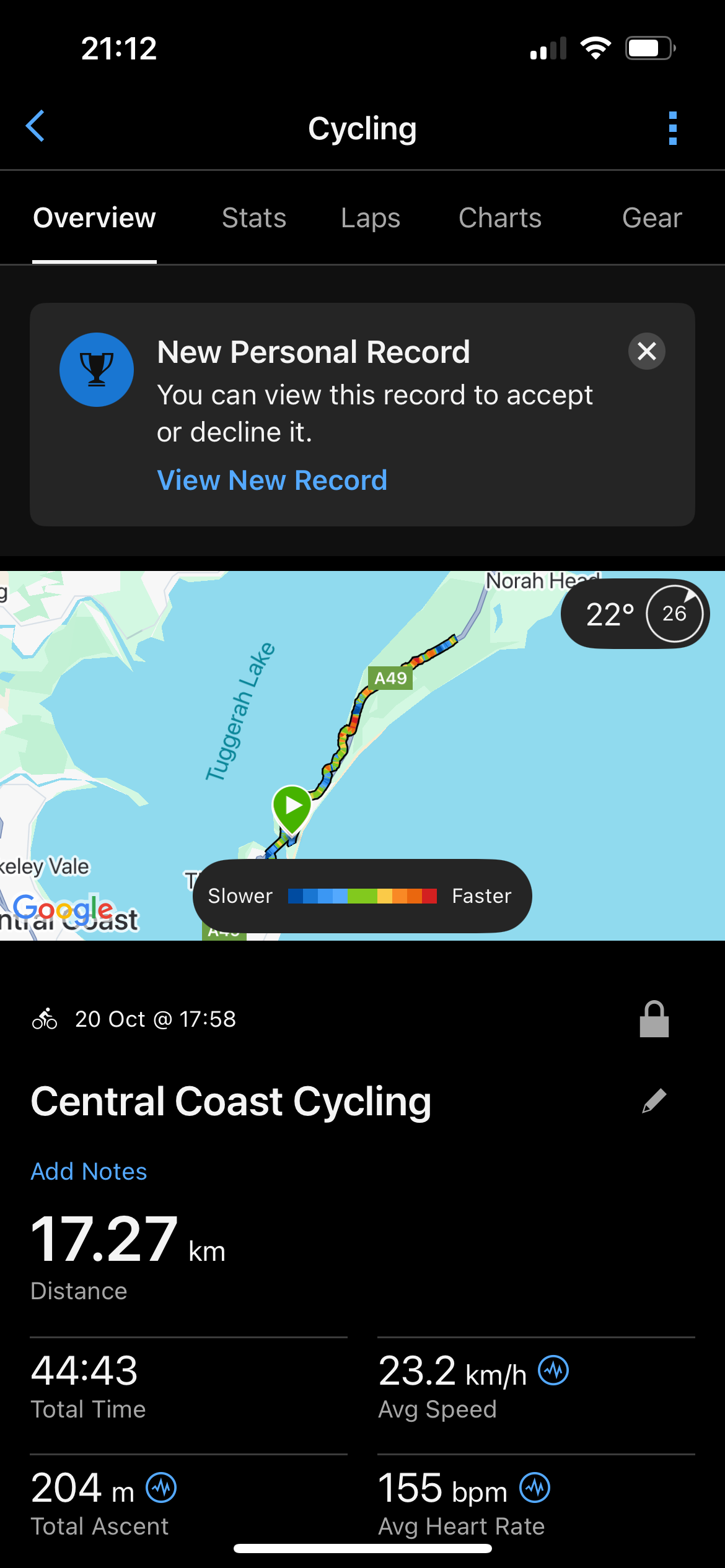Image resolution: width=725 pixels, height=1568 pixels.
Task: Tap Add Notes
Action: [x=89, y=1171]
